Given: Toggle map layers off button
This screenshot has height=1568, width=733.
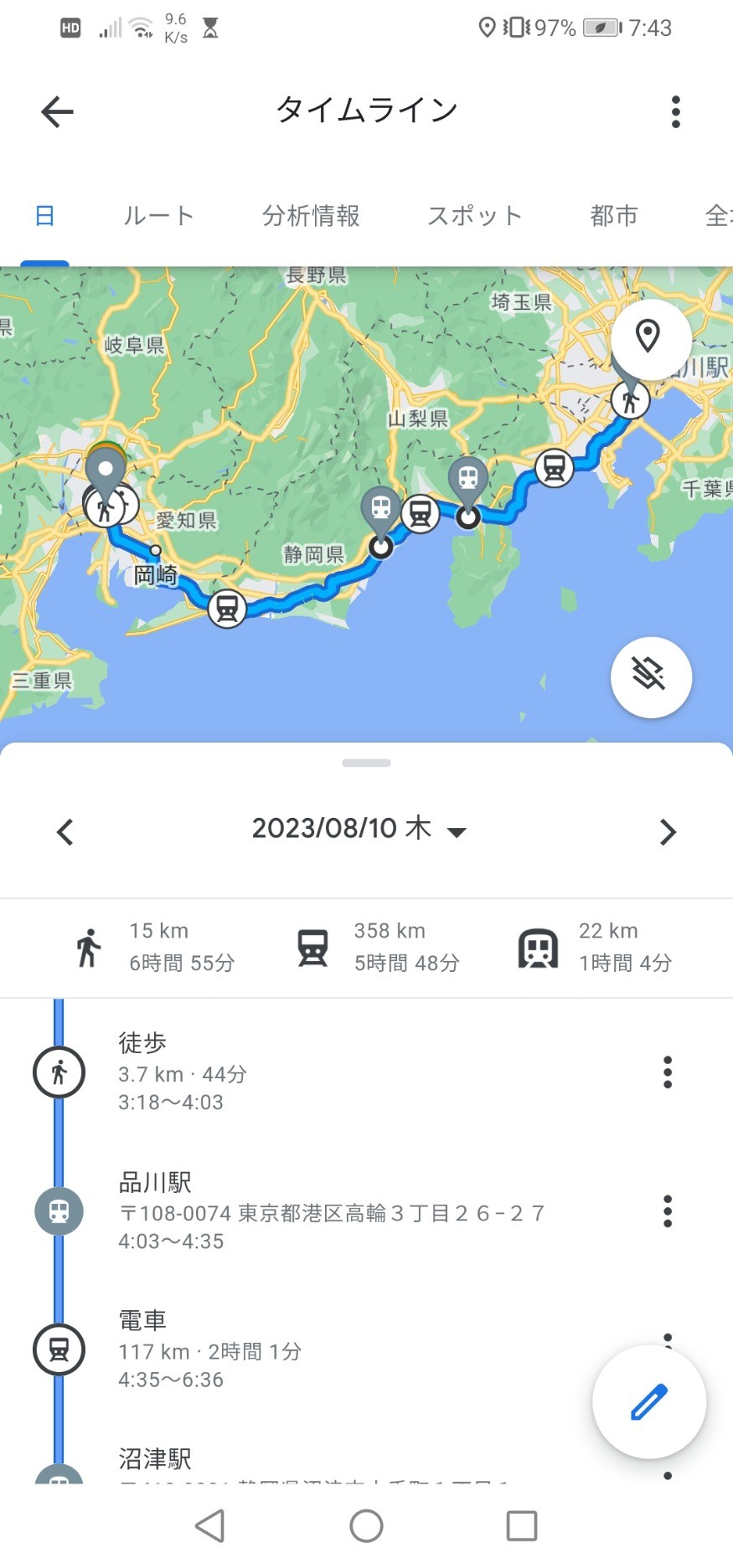Looking at the screenshot, I should (651, 676).
